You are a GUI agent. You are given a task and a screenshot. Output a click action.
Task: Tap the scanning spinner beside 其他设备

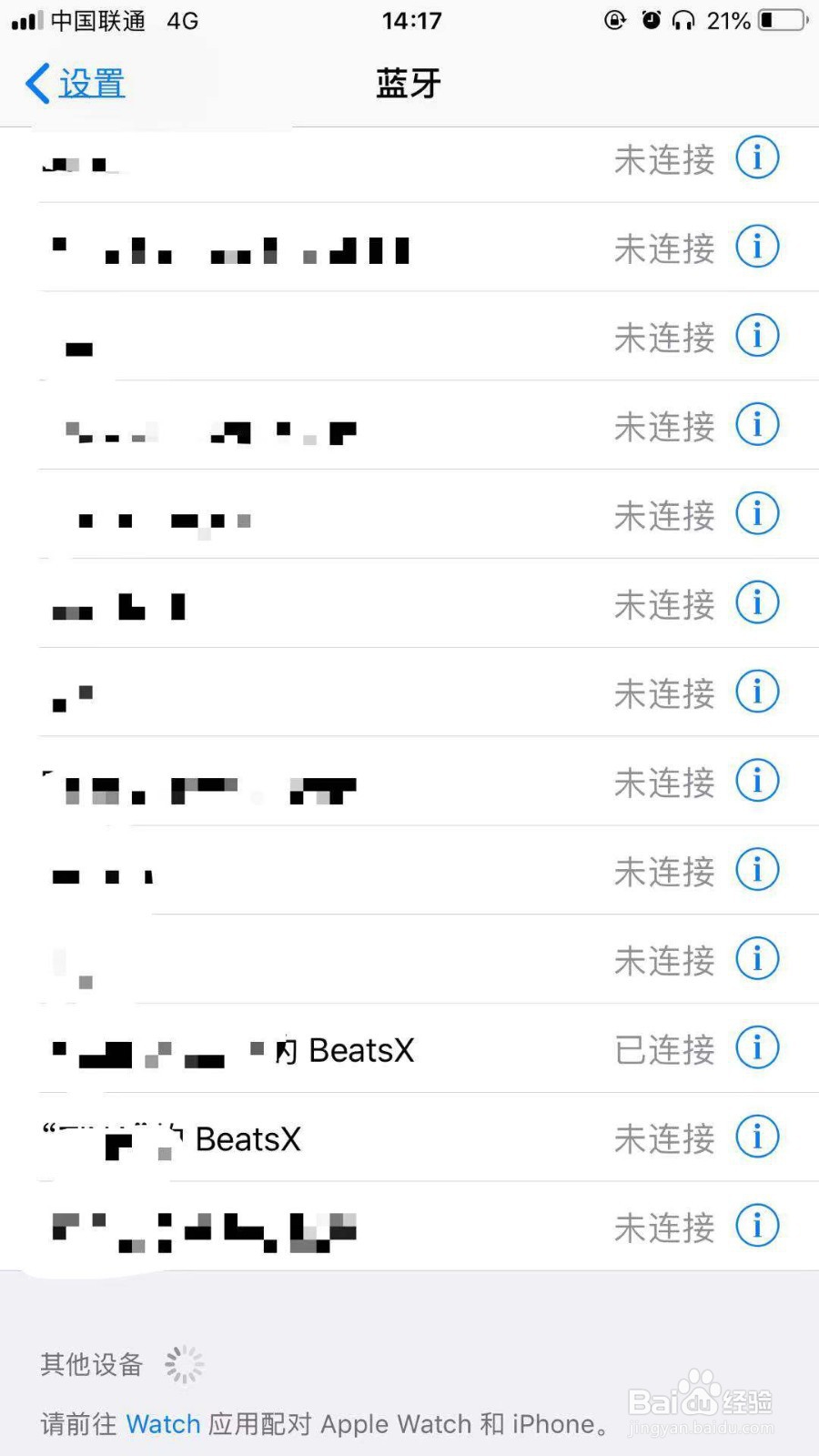point(183,1363)
